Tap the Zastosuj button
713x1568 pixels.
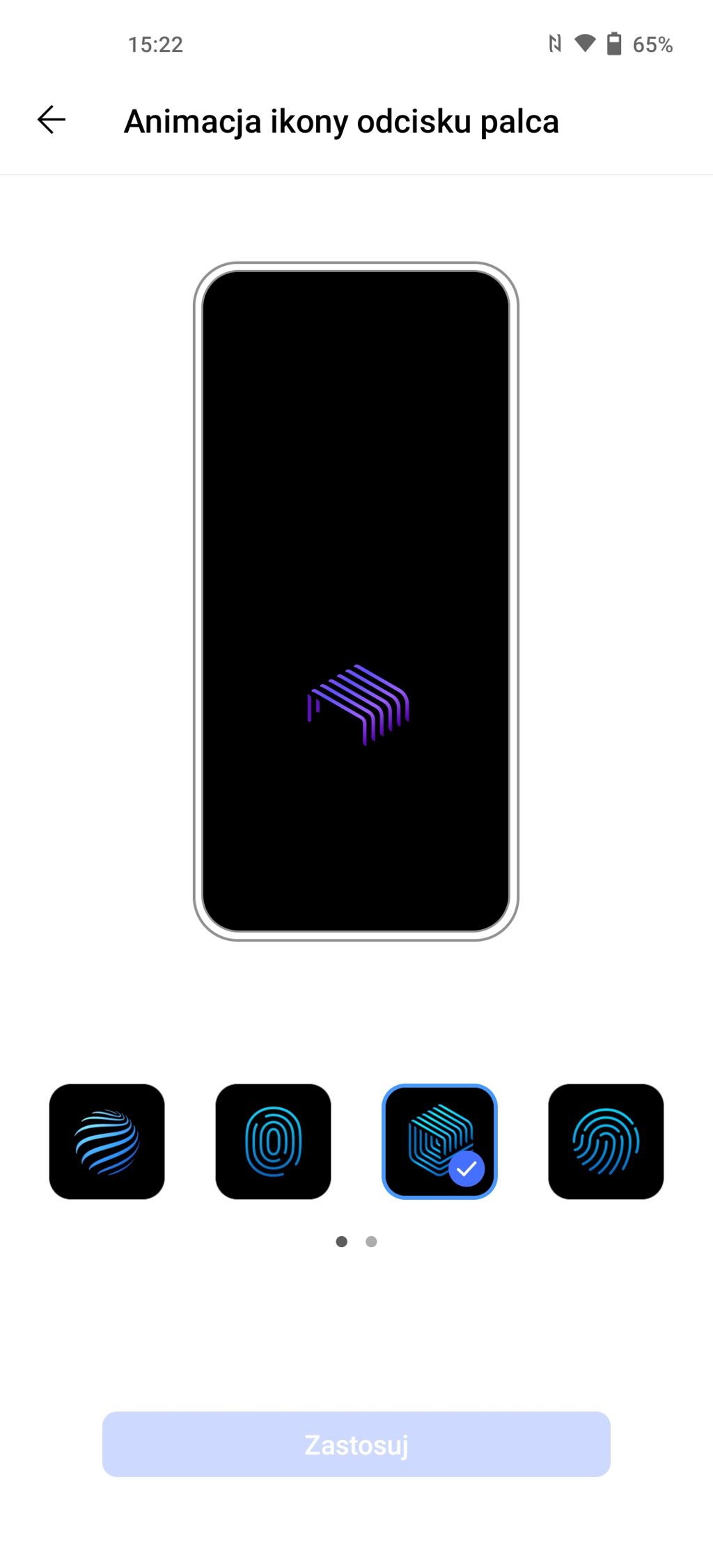click(356, 1444)
